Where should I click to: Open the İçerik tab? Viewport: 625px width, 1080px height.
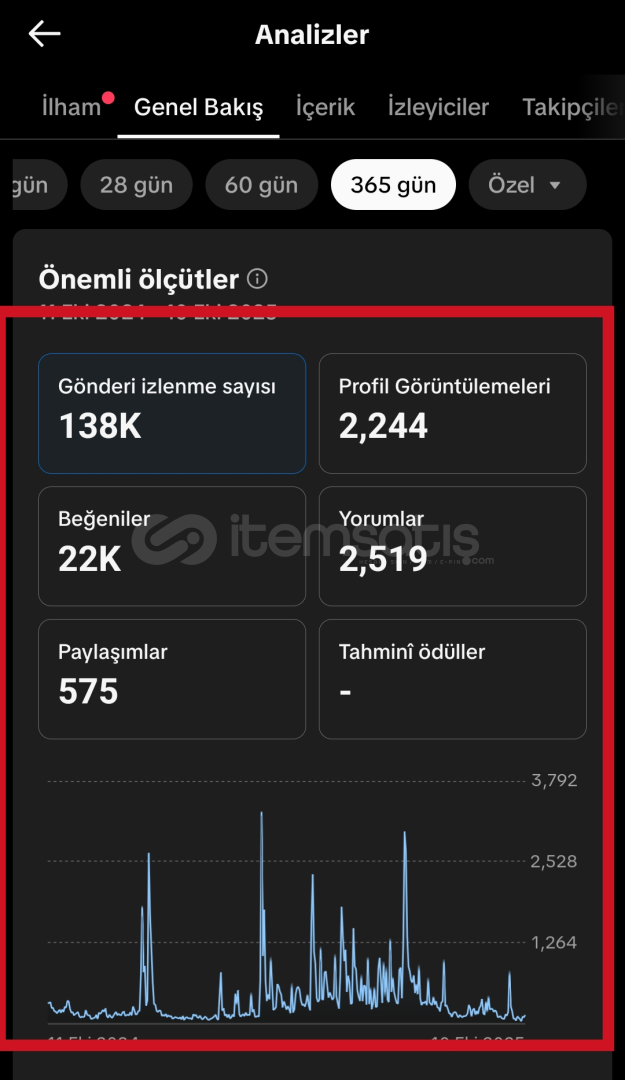coord(325,107)
